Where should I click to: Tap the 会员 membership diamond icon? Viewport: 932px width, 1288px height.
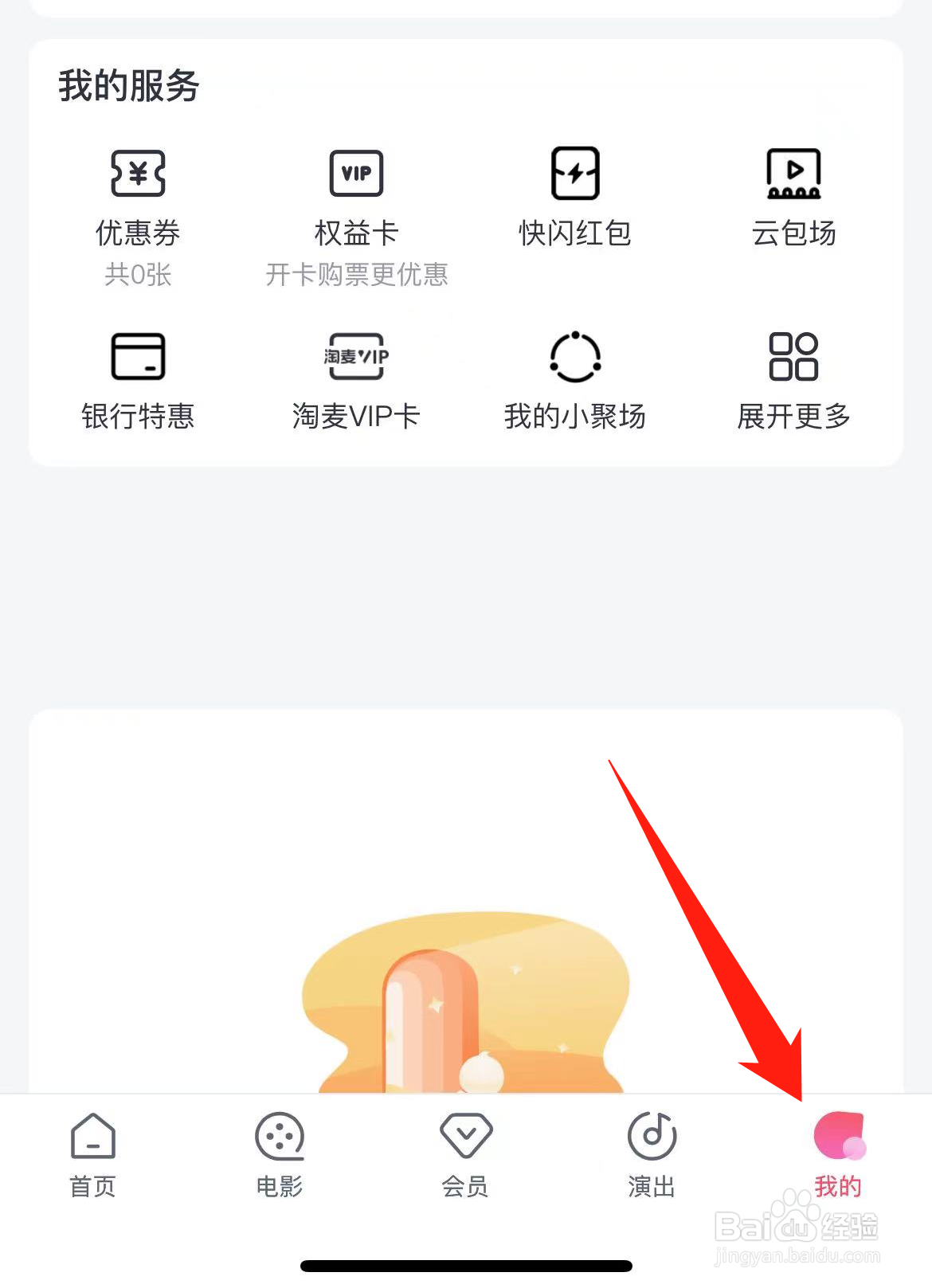click(x=465, y=1138)
